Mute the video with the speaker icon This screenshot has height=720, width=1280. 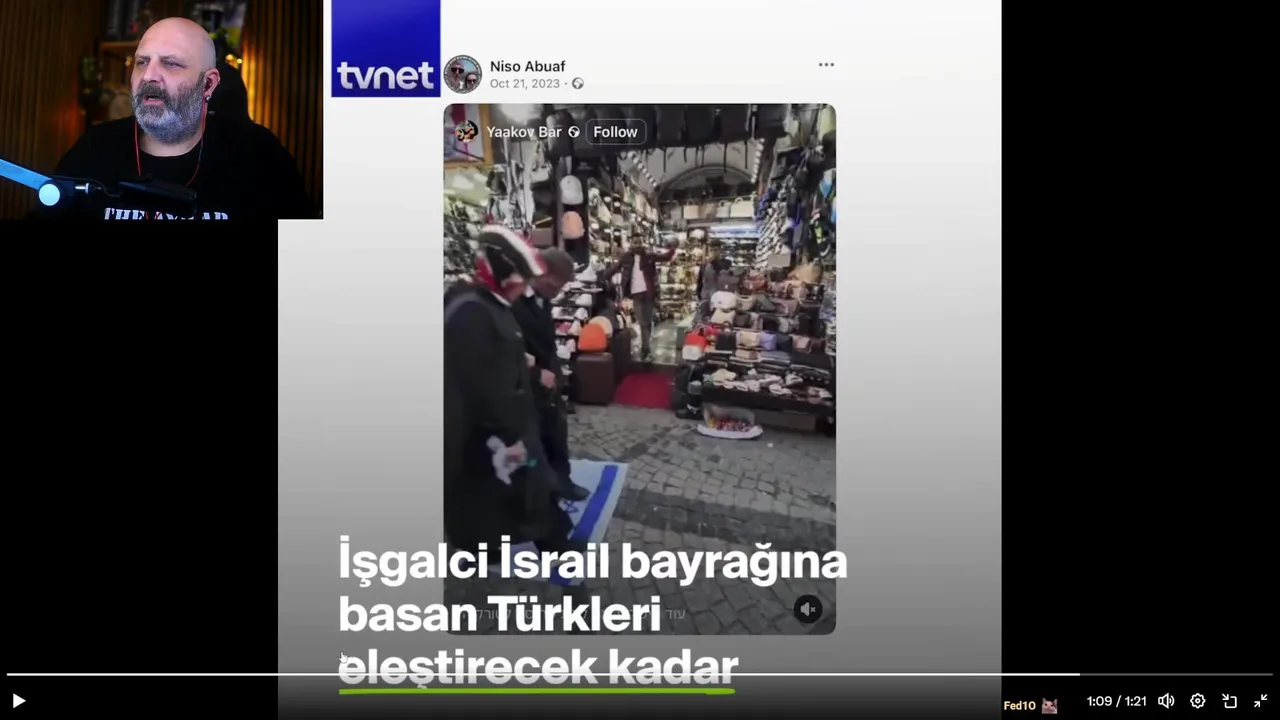1166,701
